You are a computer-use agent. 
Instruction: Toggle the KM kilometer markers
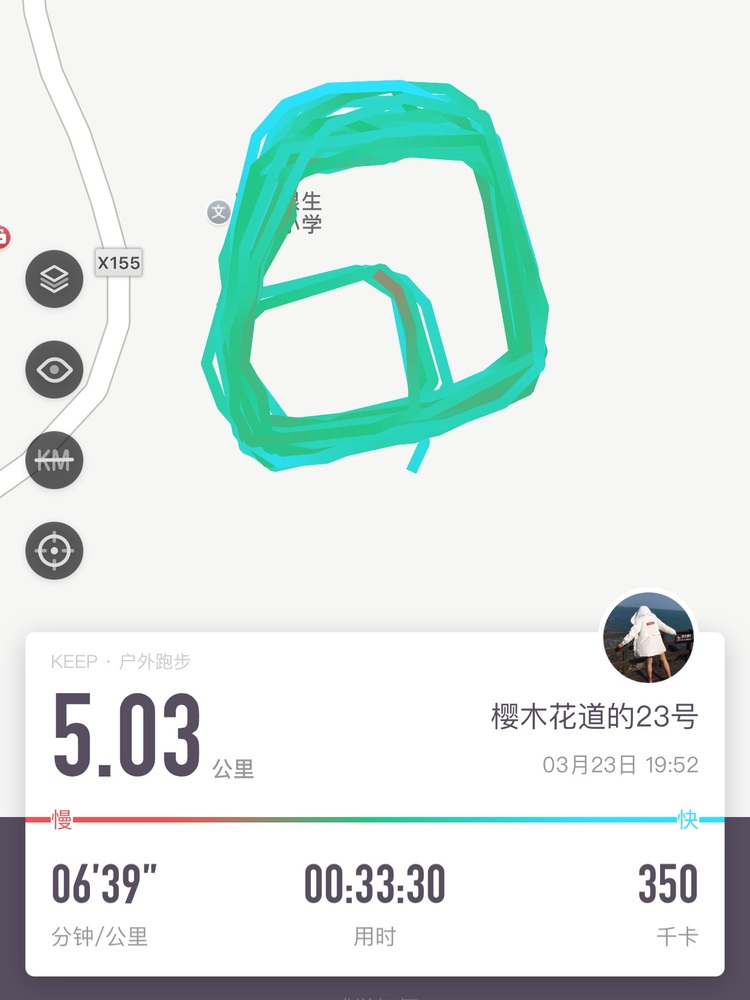pos(54,460)
